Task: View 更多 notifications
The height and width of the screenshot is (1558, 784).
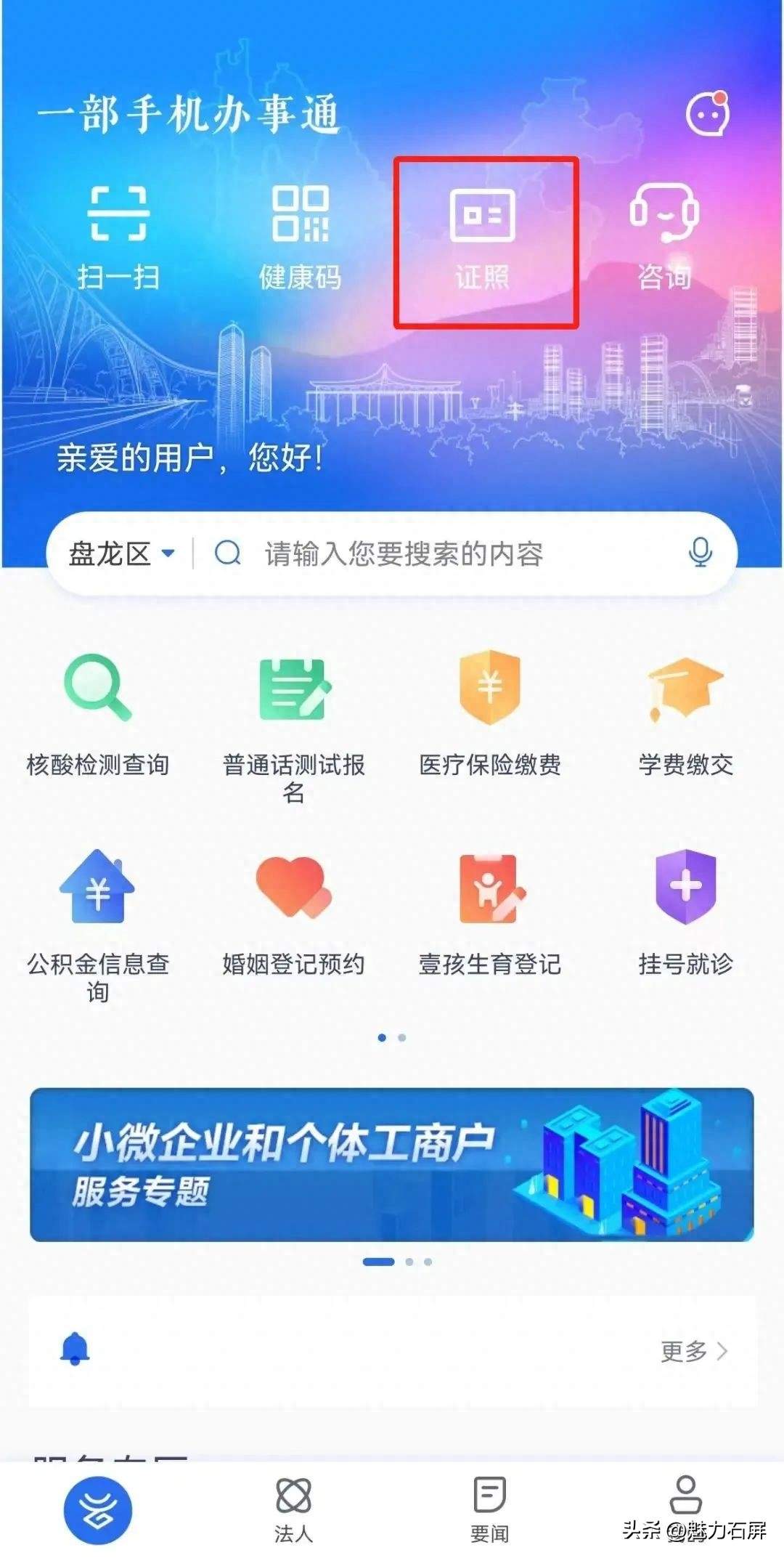Action: click(693, 1351)
